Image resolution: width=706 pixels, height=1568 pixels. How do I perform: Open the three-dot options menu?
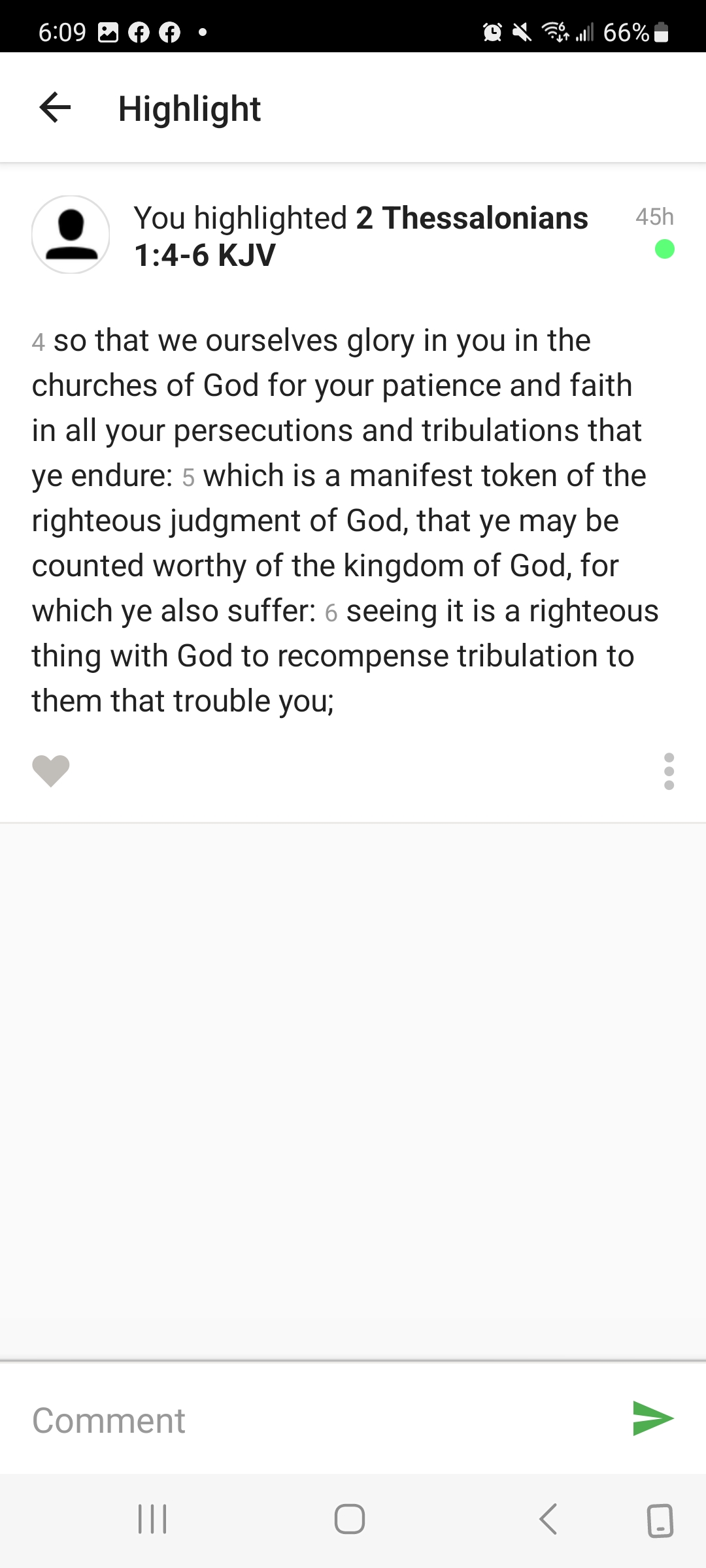click(669, 771)
